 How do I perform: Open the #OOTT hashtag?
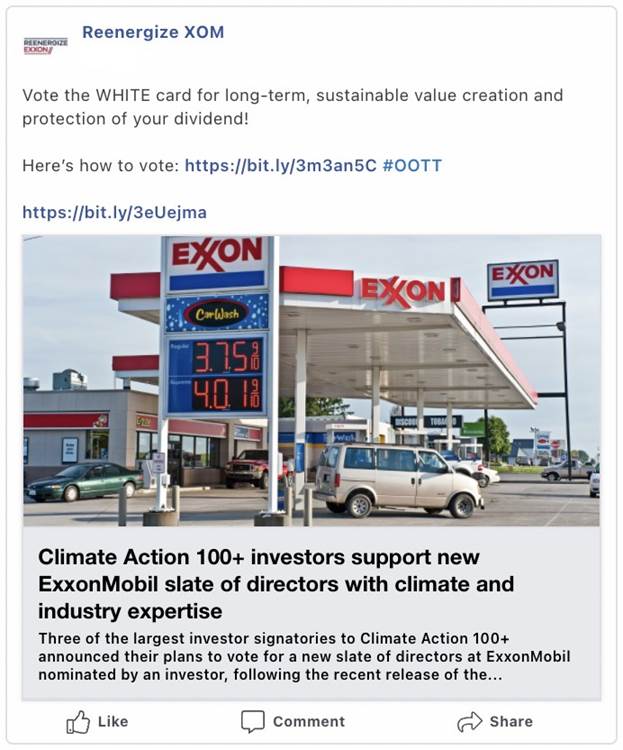coord(411,166)
